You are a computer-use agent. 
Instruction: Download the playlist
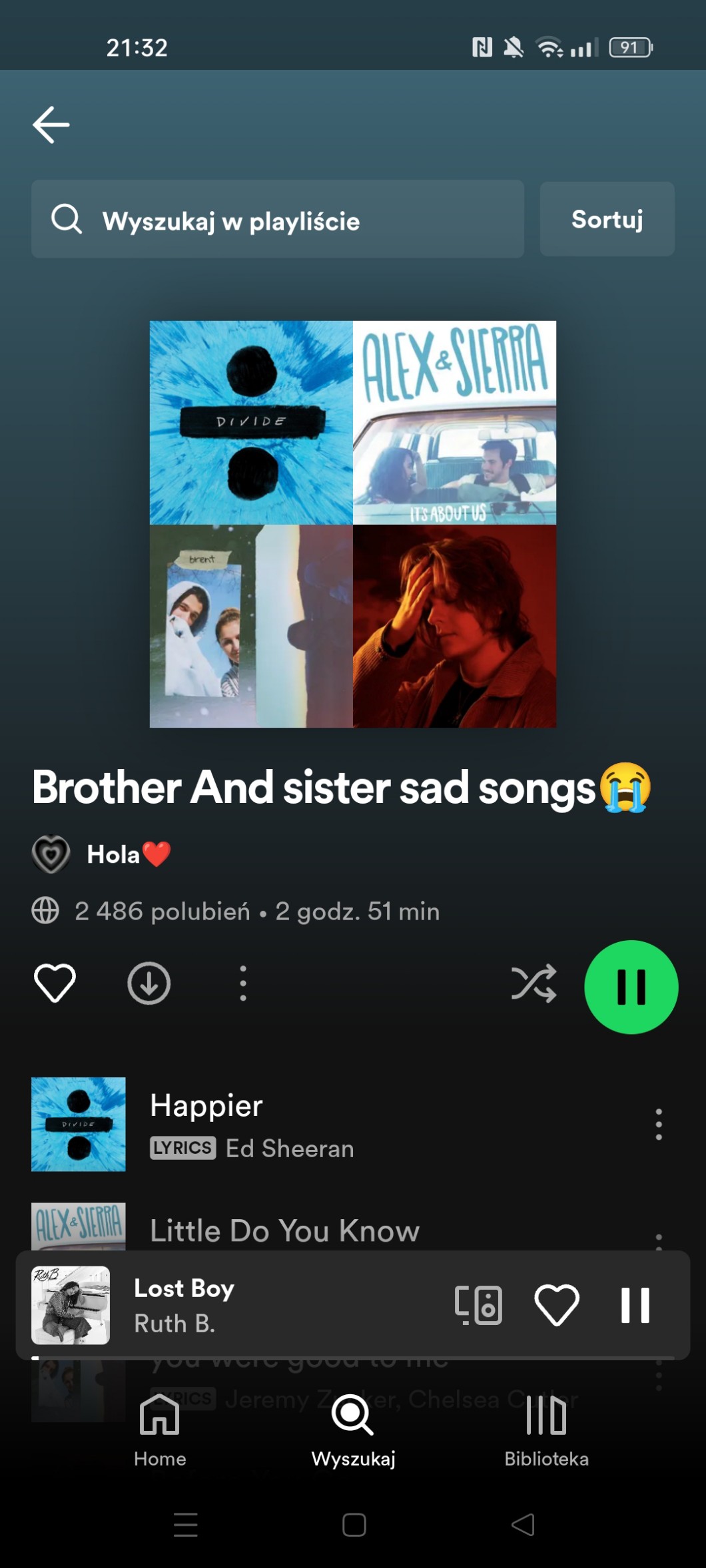[149, 983]
